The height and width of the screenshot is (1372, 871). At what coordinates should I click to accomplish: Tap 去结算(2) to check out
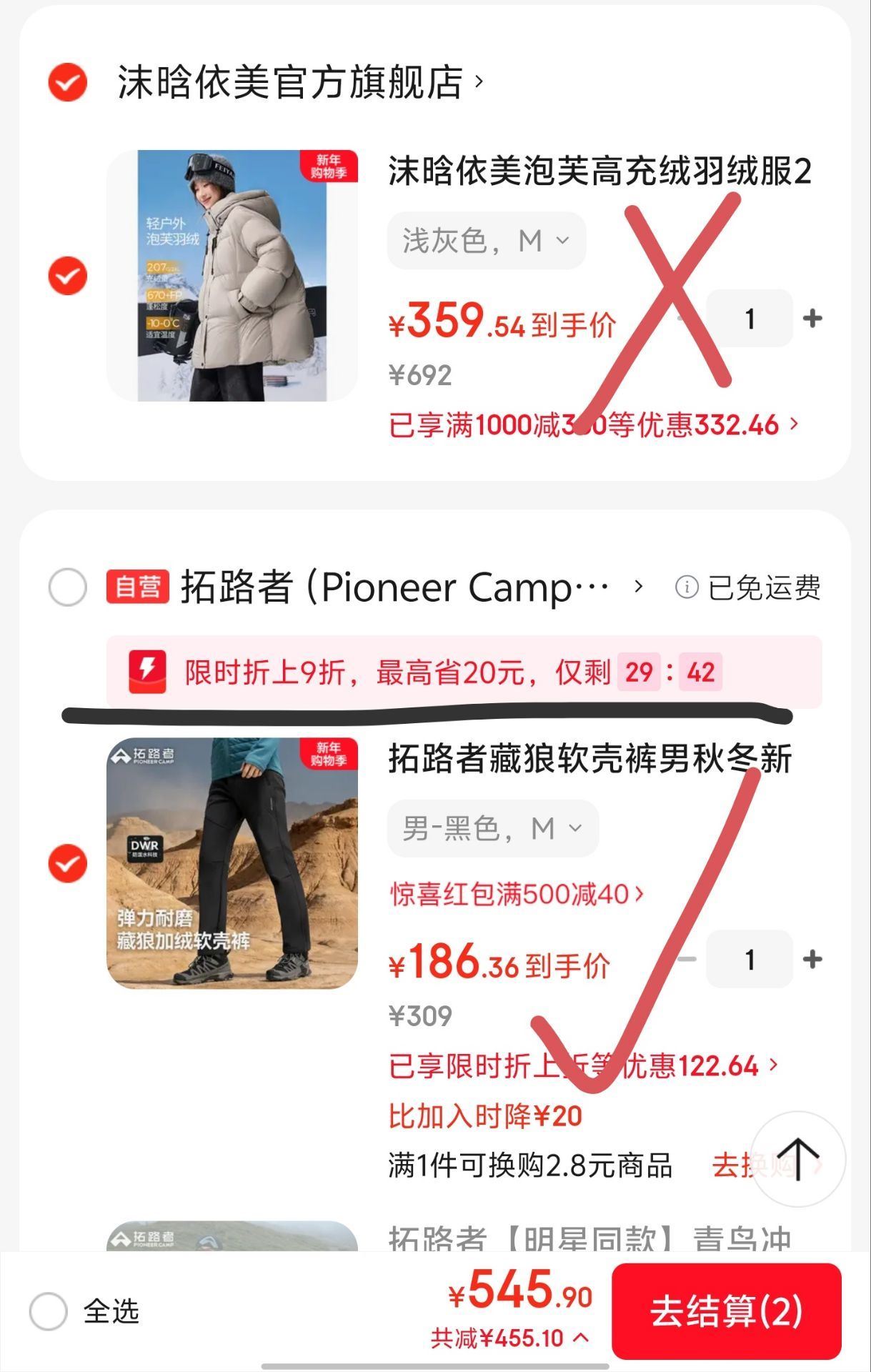pos(727,1311)
